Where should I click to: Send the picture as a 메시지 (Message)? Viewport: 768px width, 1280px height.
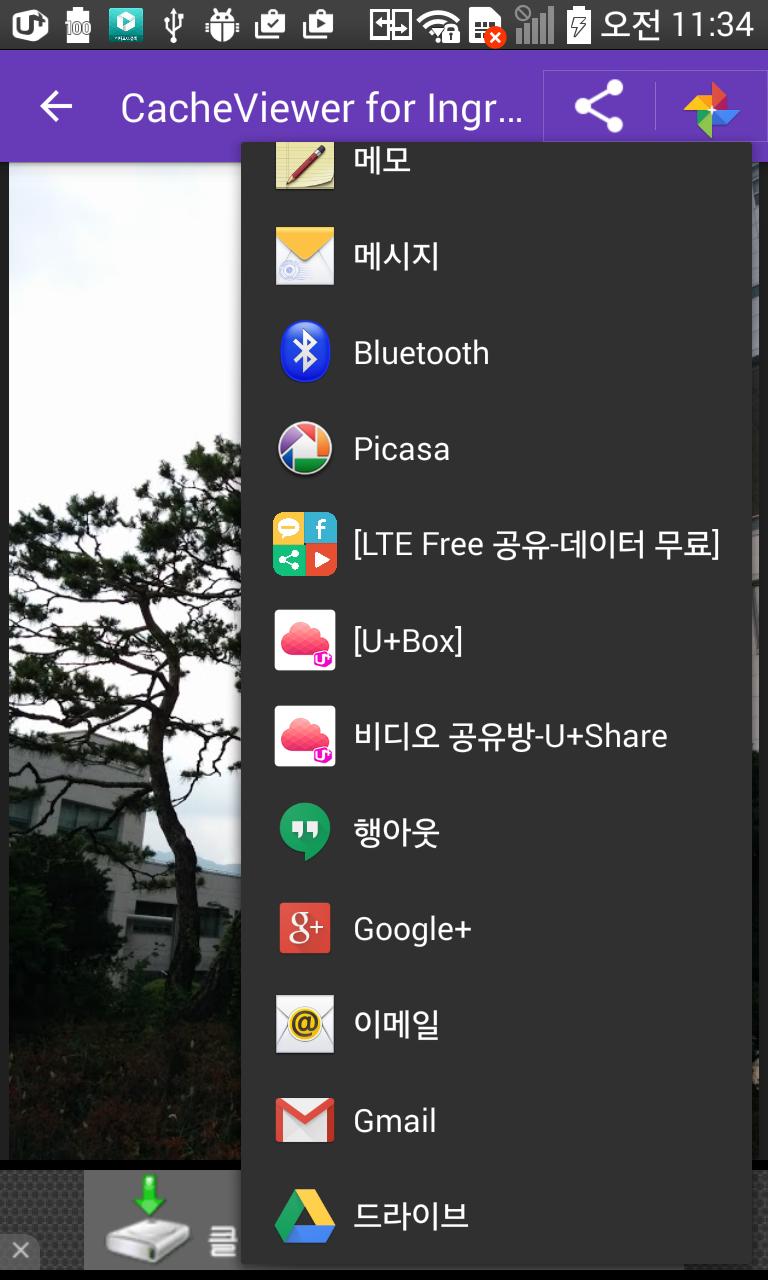393,256
